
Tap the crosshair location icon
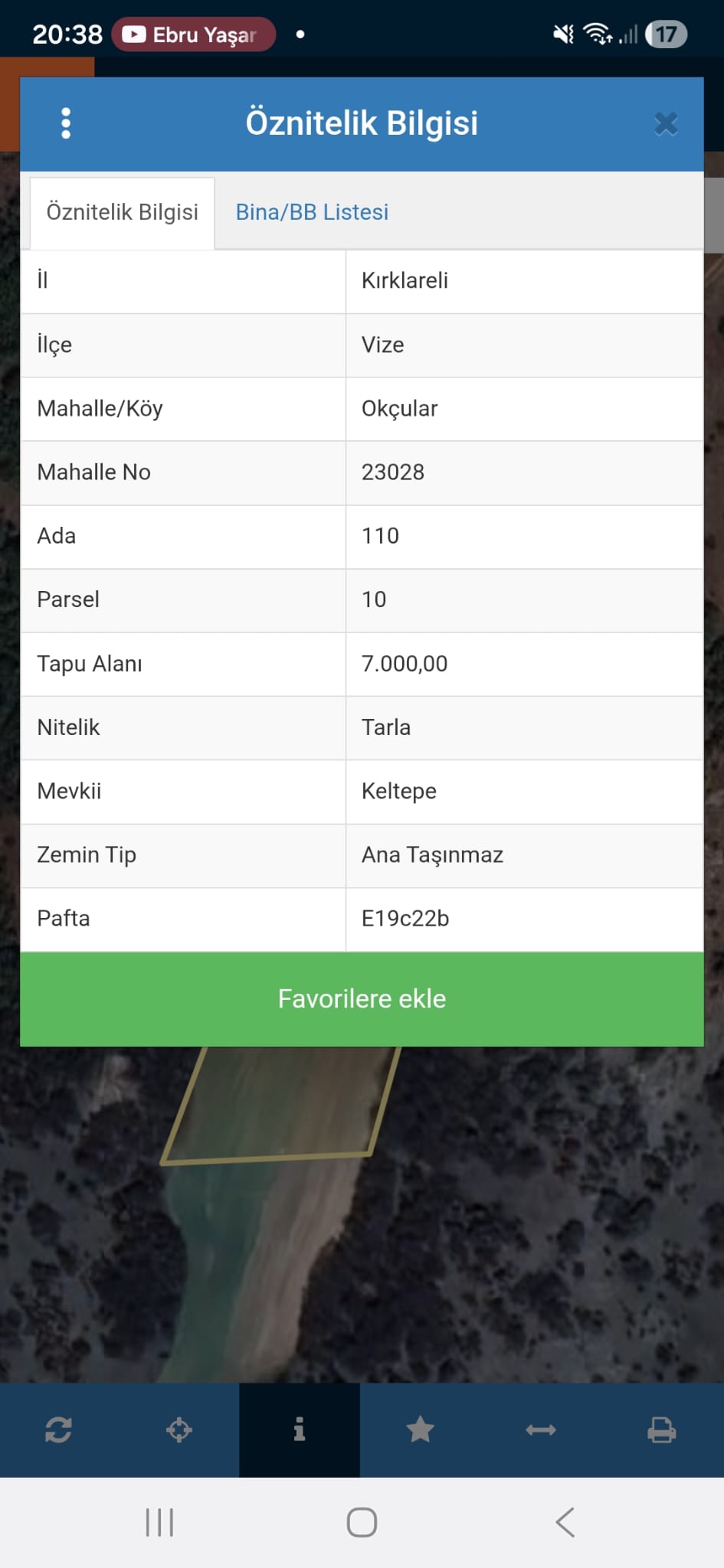pos(179,1429)
